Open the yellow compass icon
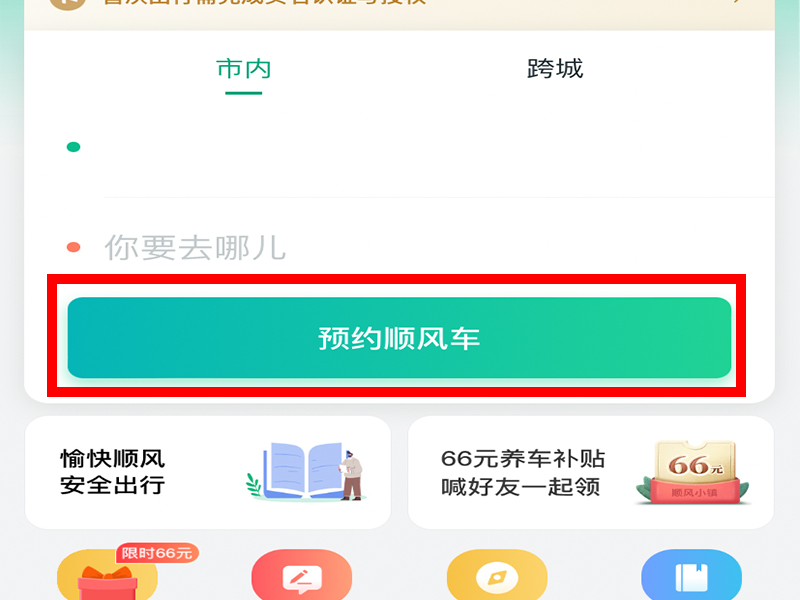This screenshot has width=800, height=600. (497, 578)
